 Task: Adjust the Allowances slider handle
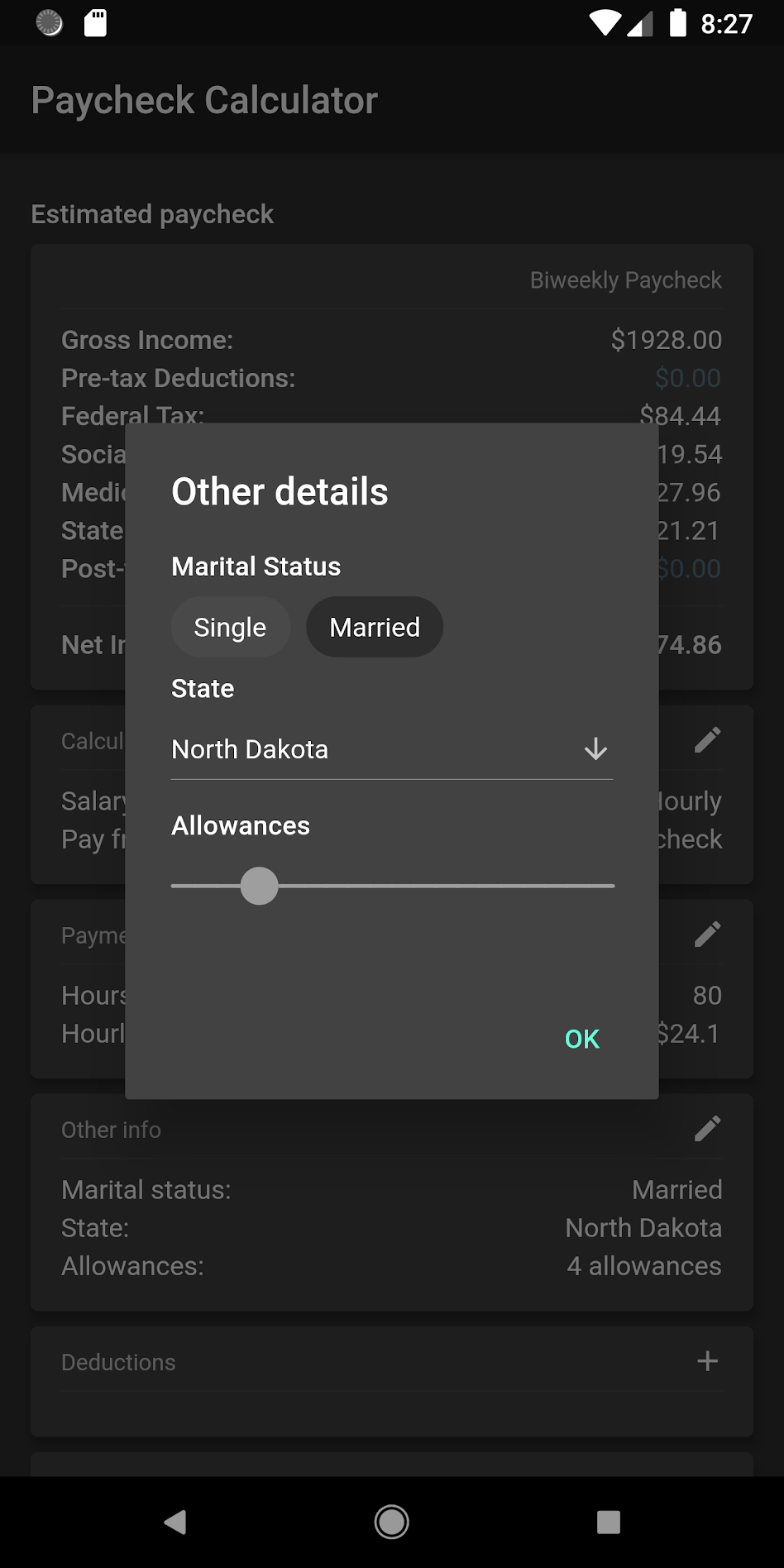point(259,885)
